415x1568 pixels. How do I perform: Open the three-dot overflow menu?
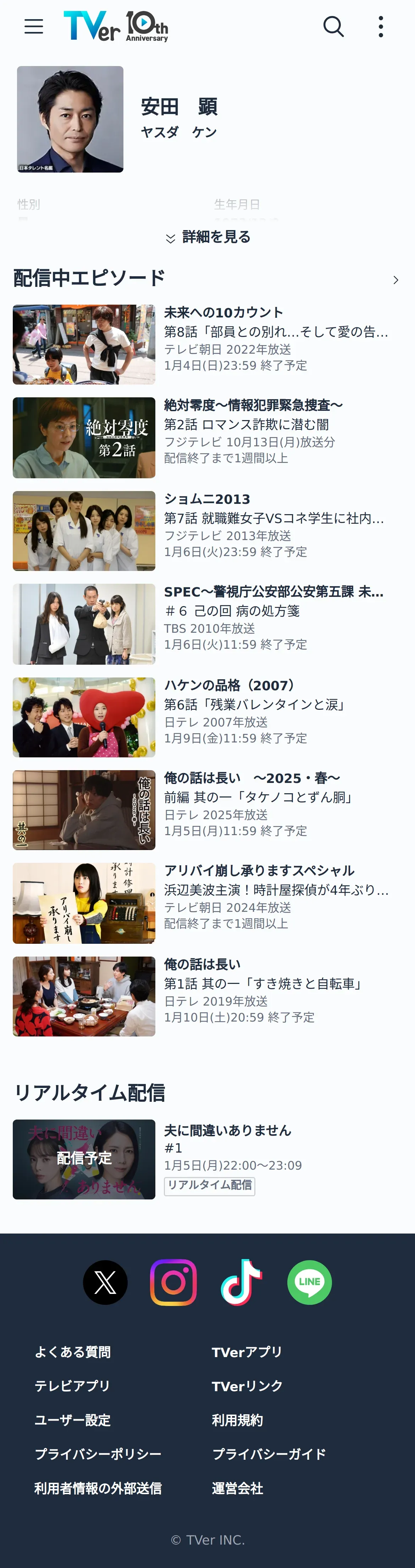click(x=381, y=26)
